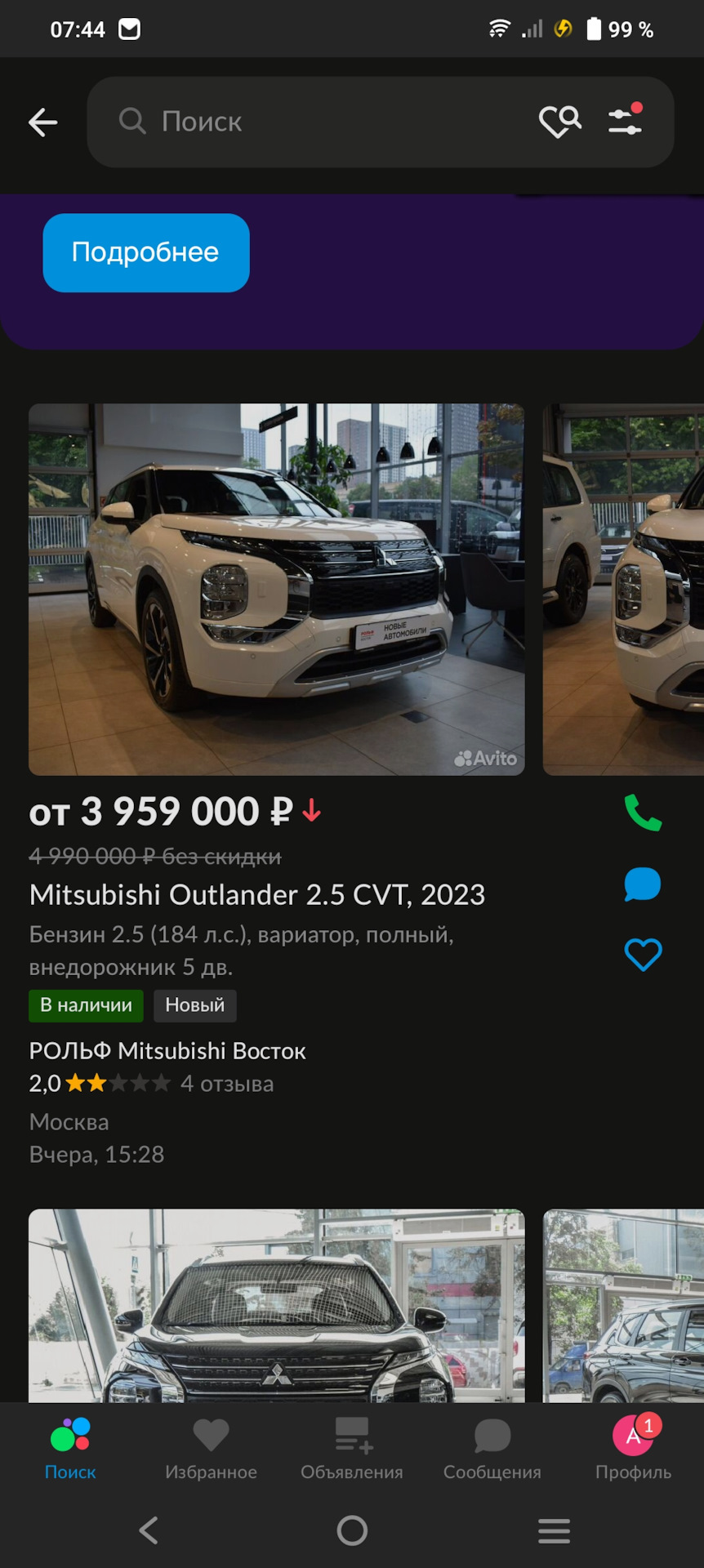Tap the system home button
Screen dimensions: 704x1568
pyautogui.click(x=352, y=1530)
